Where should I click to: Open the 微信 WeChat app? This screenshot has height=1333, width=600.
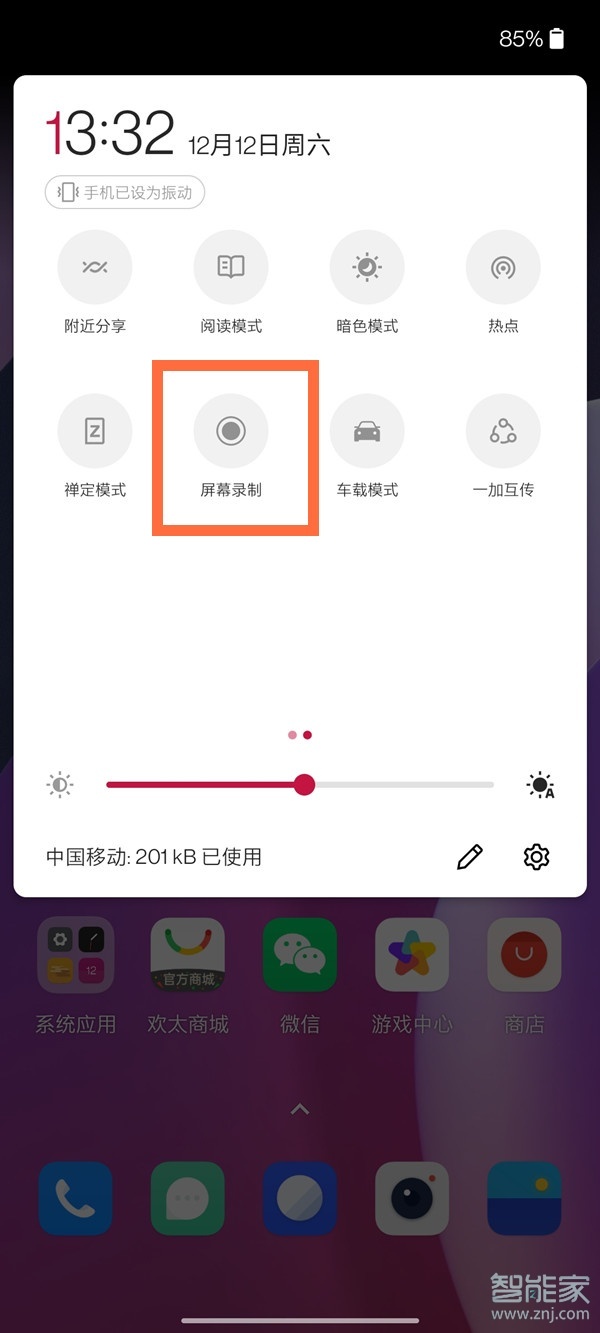click(x=300, y=955)
